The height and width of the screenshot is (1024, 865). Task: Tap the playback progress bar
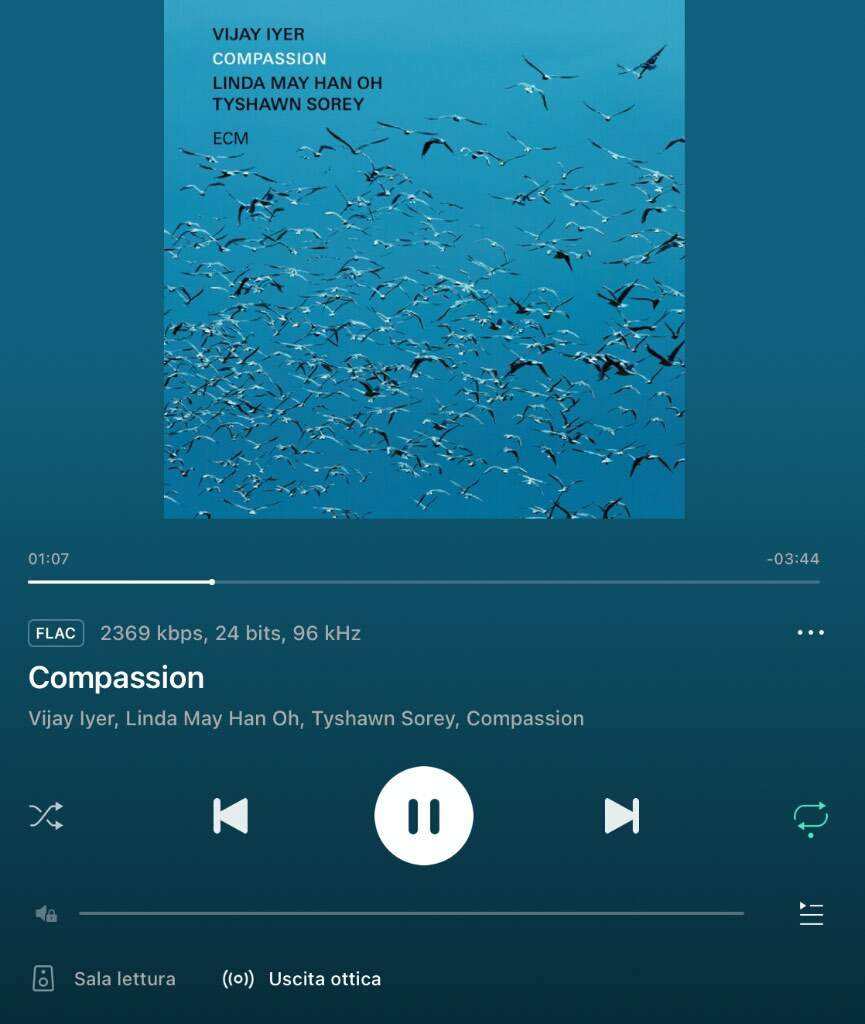tap(423, 581)
